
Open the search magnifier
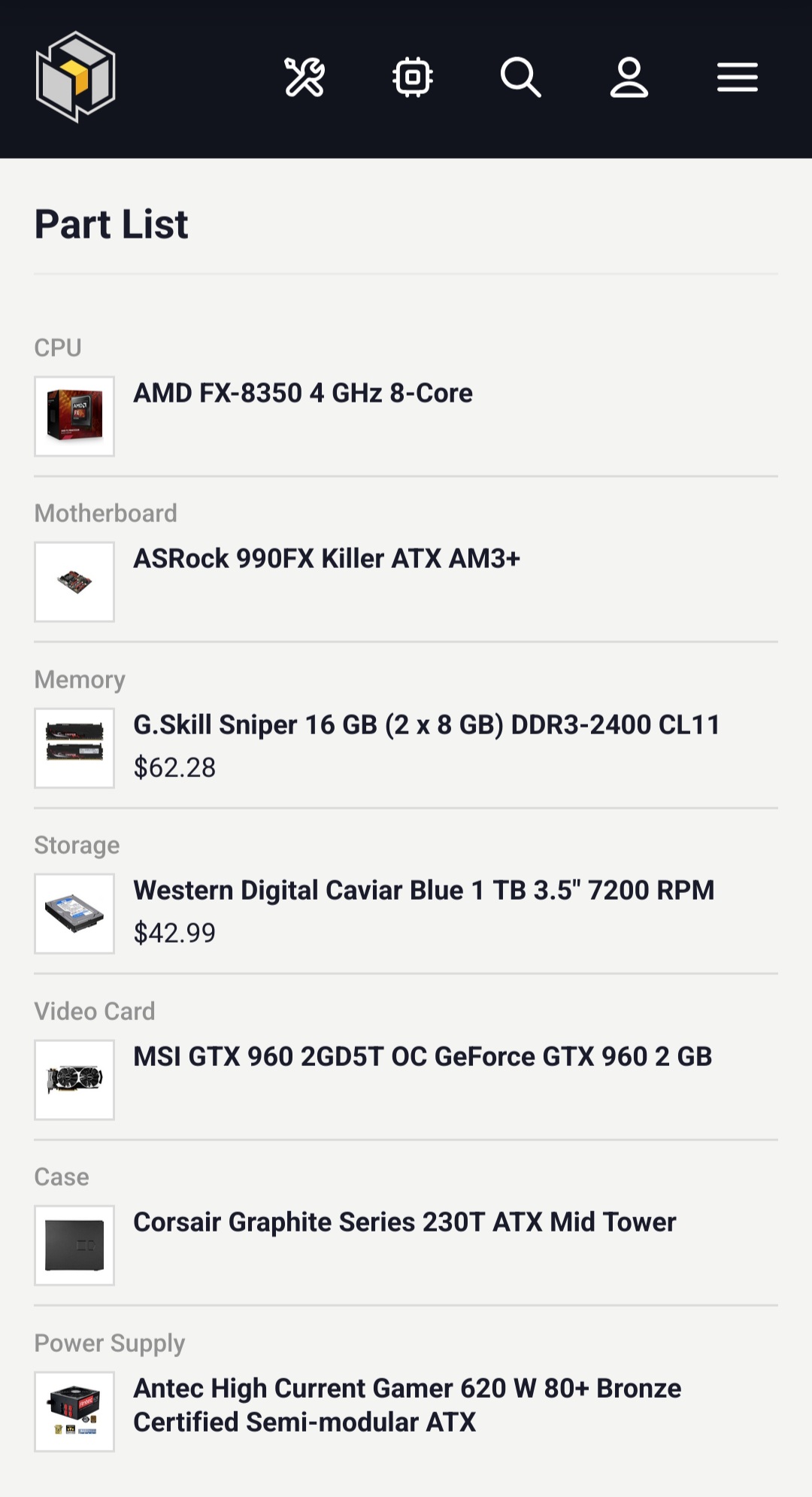click(520, 77)
